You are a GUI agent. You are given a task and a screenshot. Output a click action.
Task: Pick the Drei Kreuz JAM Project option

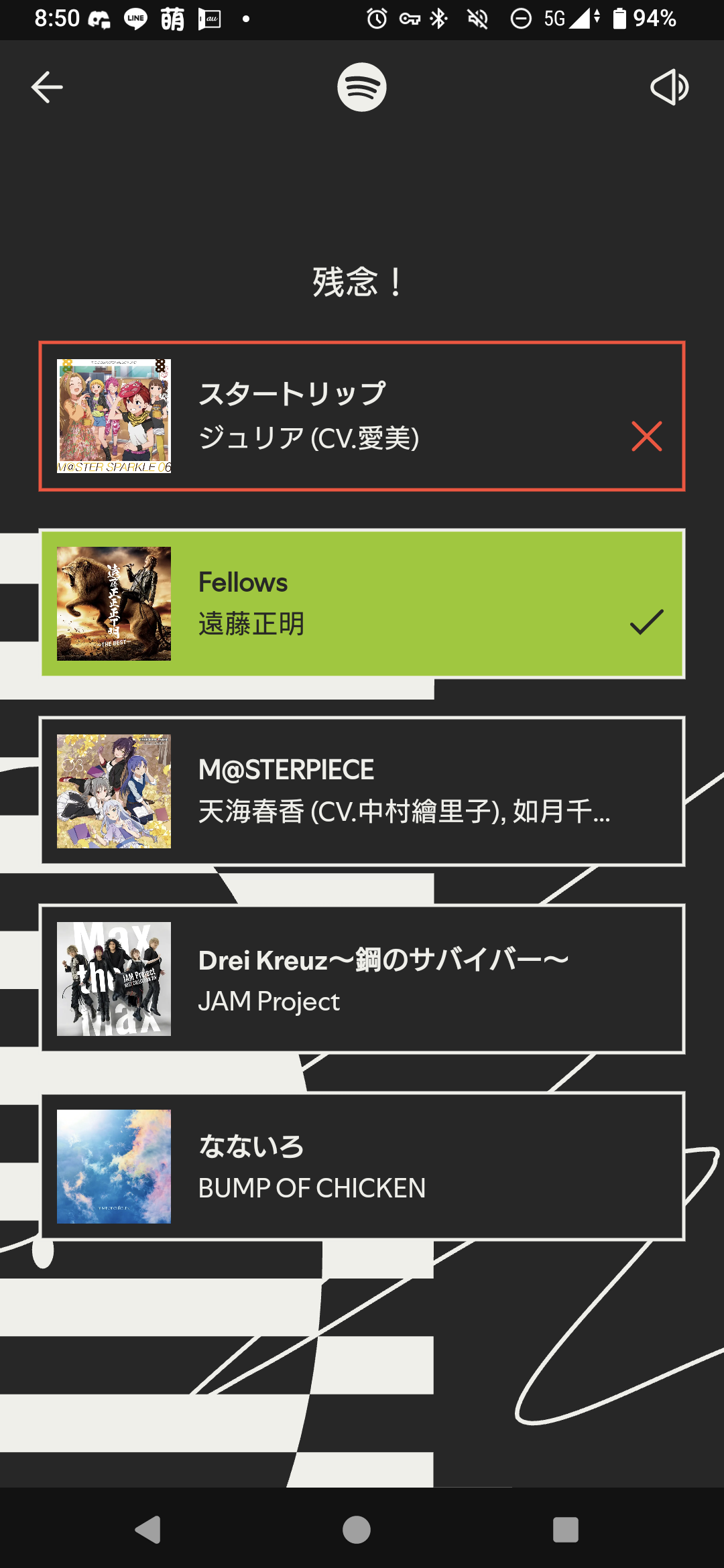(362, 979)
